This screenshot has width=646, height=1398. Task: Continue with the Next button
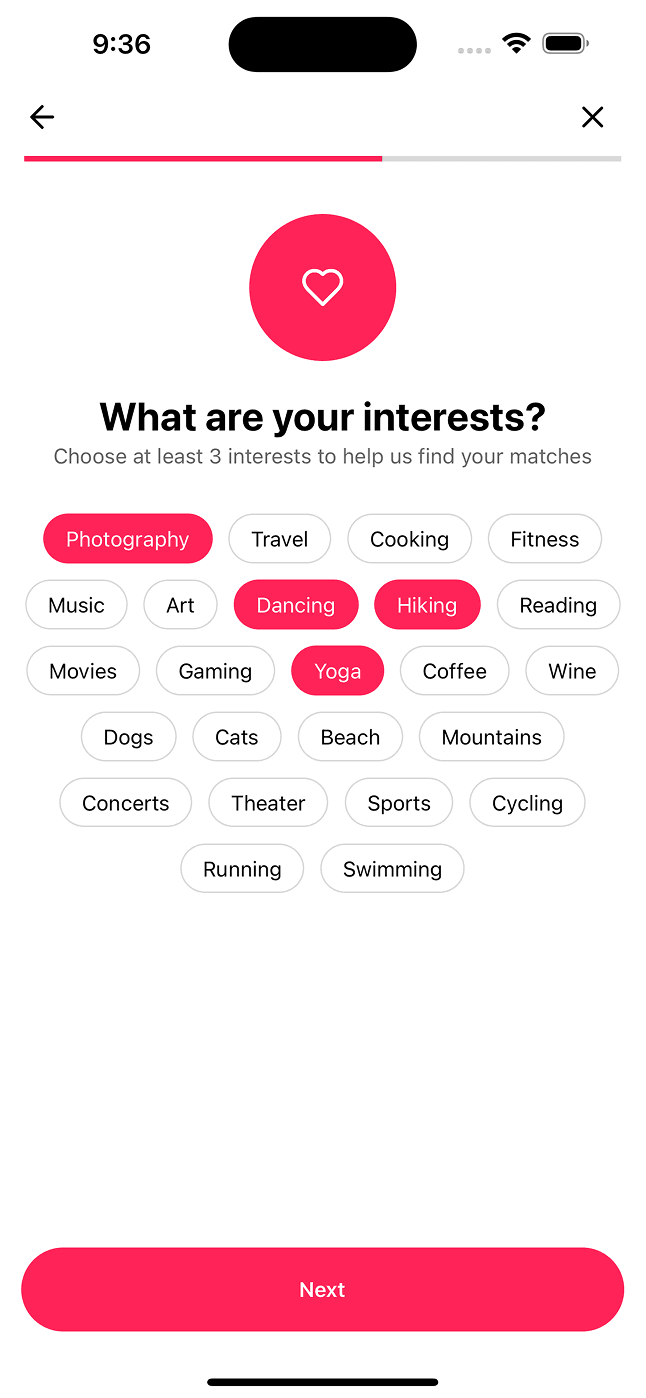tap(322, 1289)
